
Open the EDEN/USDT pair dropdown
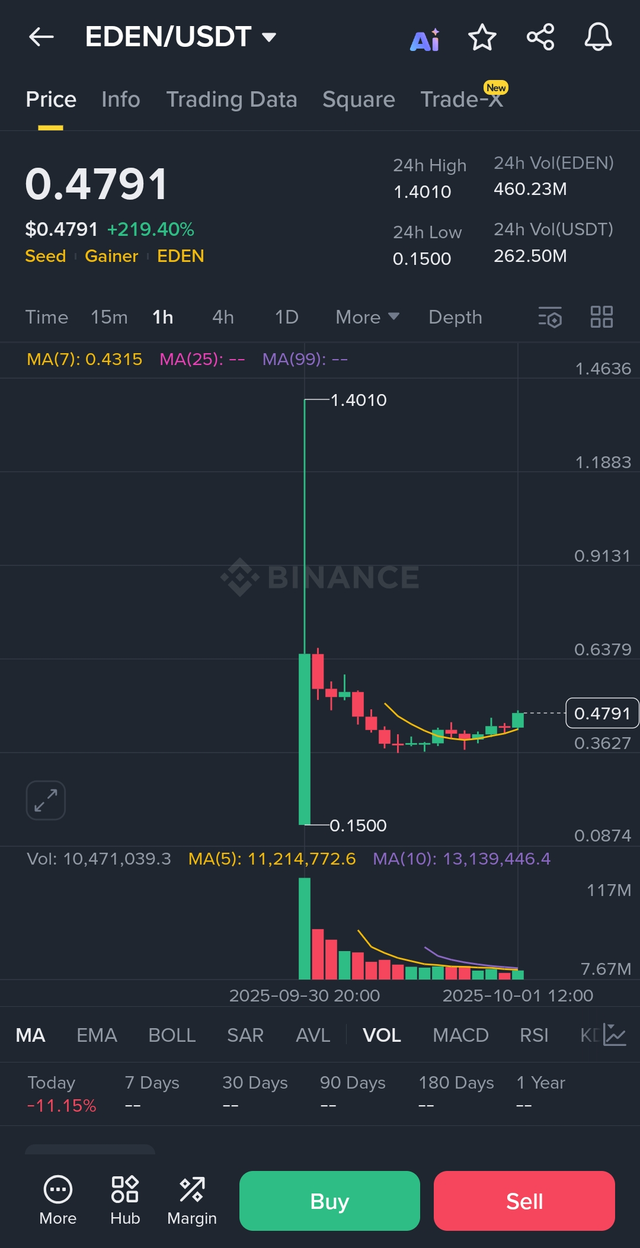(268, 38)
